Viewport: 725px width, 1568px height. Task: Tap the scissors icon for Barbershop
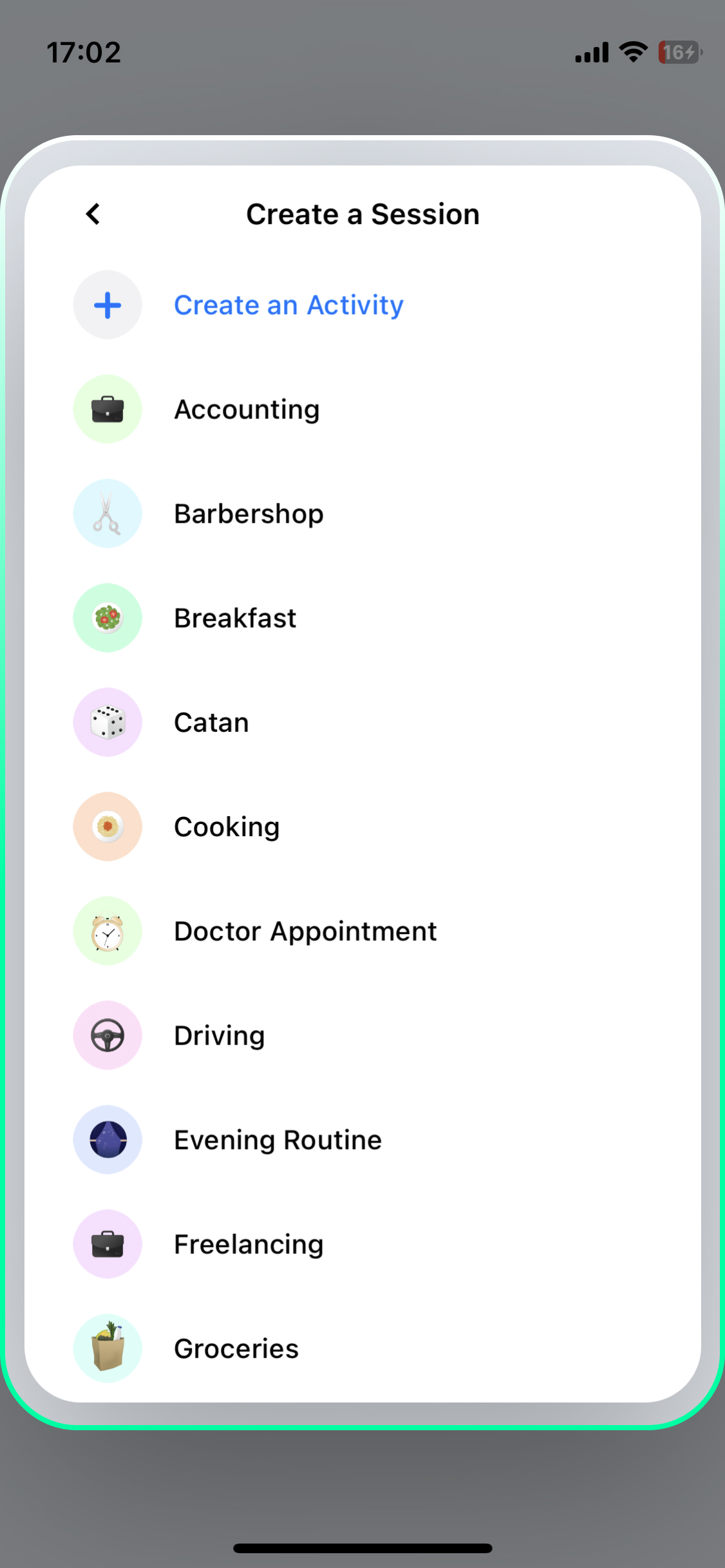107,513
